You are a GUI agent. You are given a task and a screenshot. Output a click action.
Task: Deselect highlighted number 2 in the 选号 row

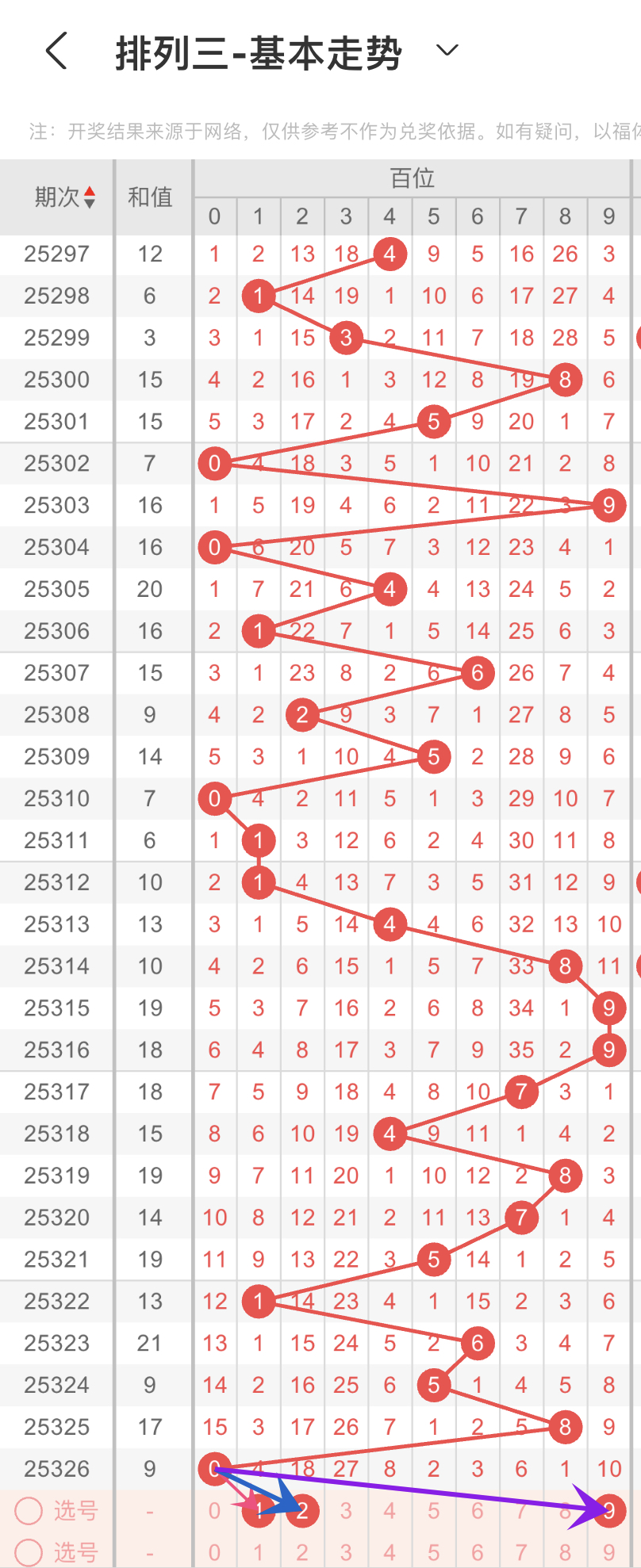click(x=302, y=1512)
